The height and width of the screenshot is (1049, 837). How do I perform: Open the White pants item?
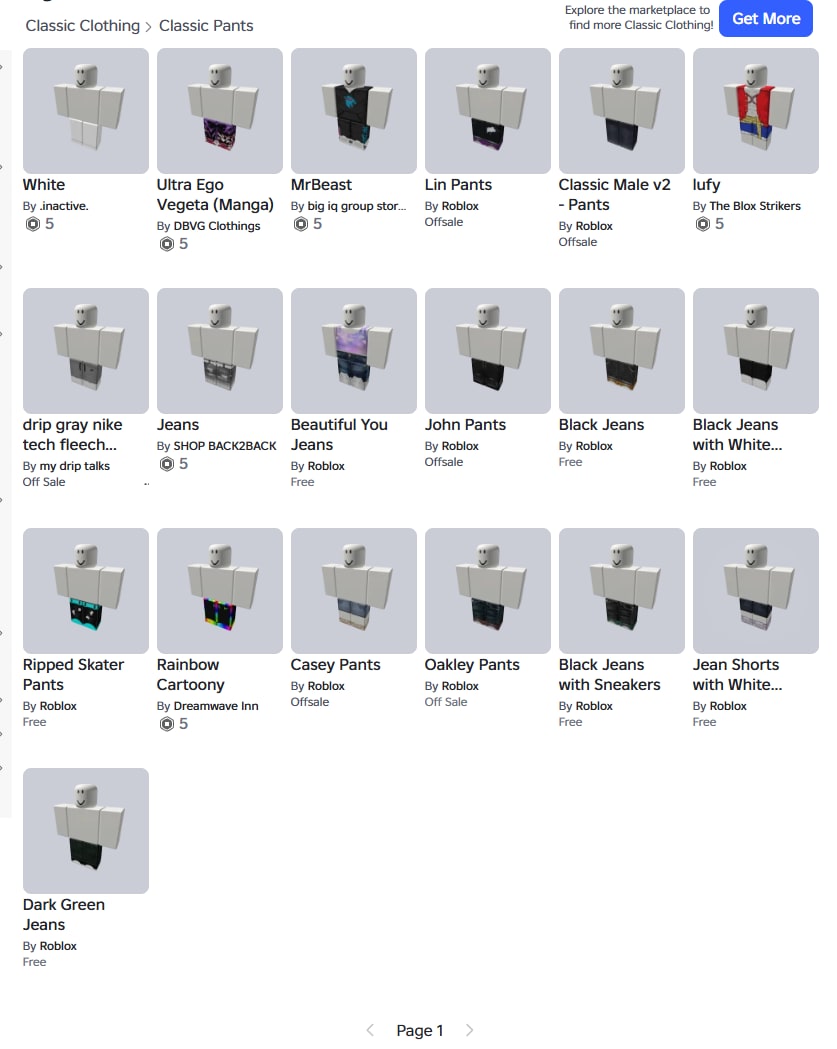86,110
